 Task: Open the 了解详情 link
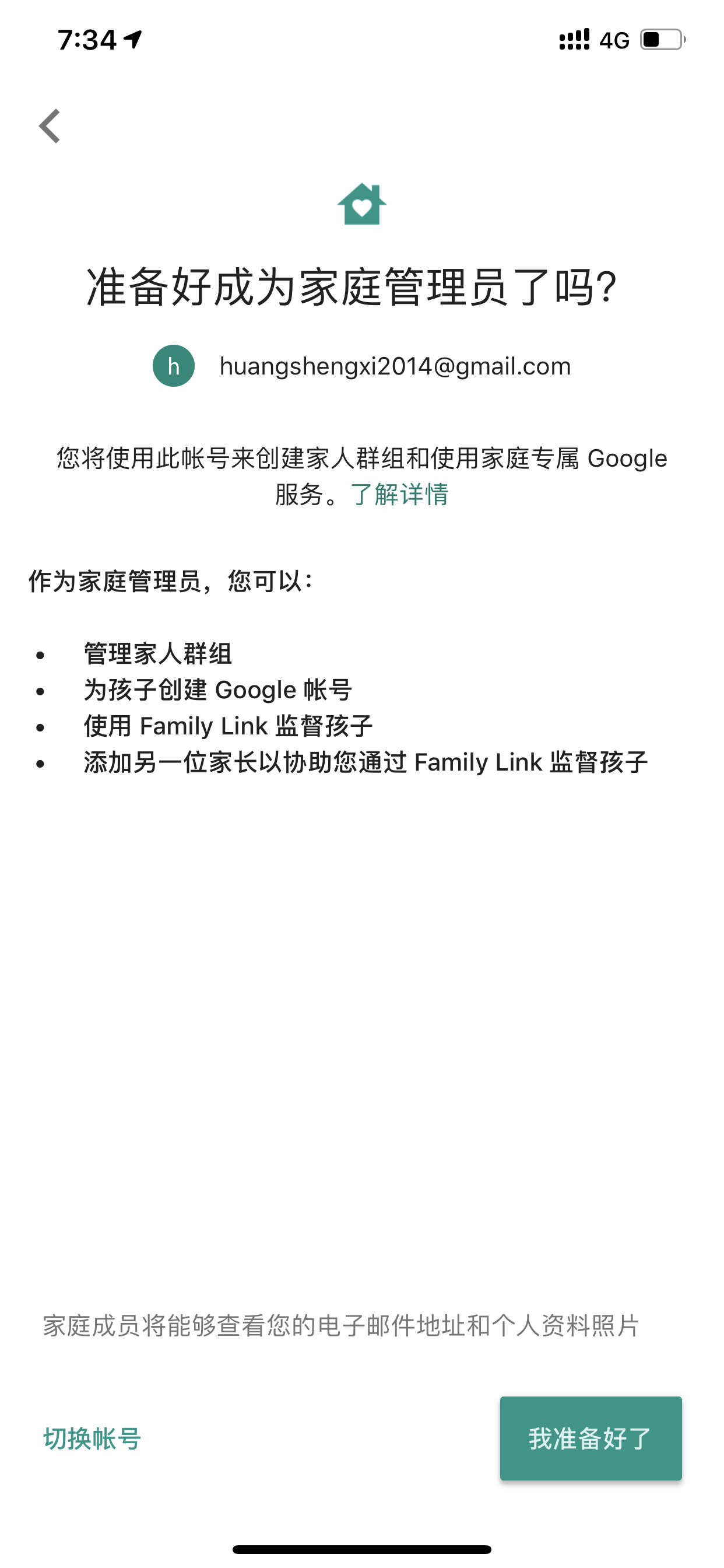click(400, 494)
